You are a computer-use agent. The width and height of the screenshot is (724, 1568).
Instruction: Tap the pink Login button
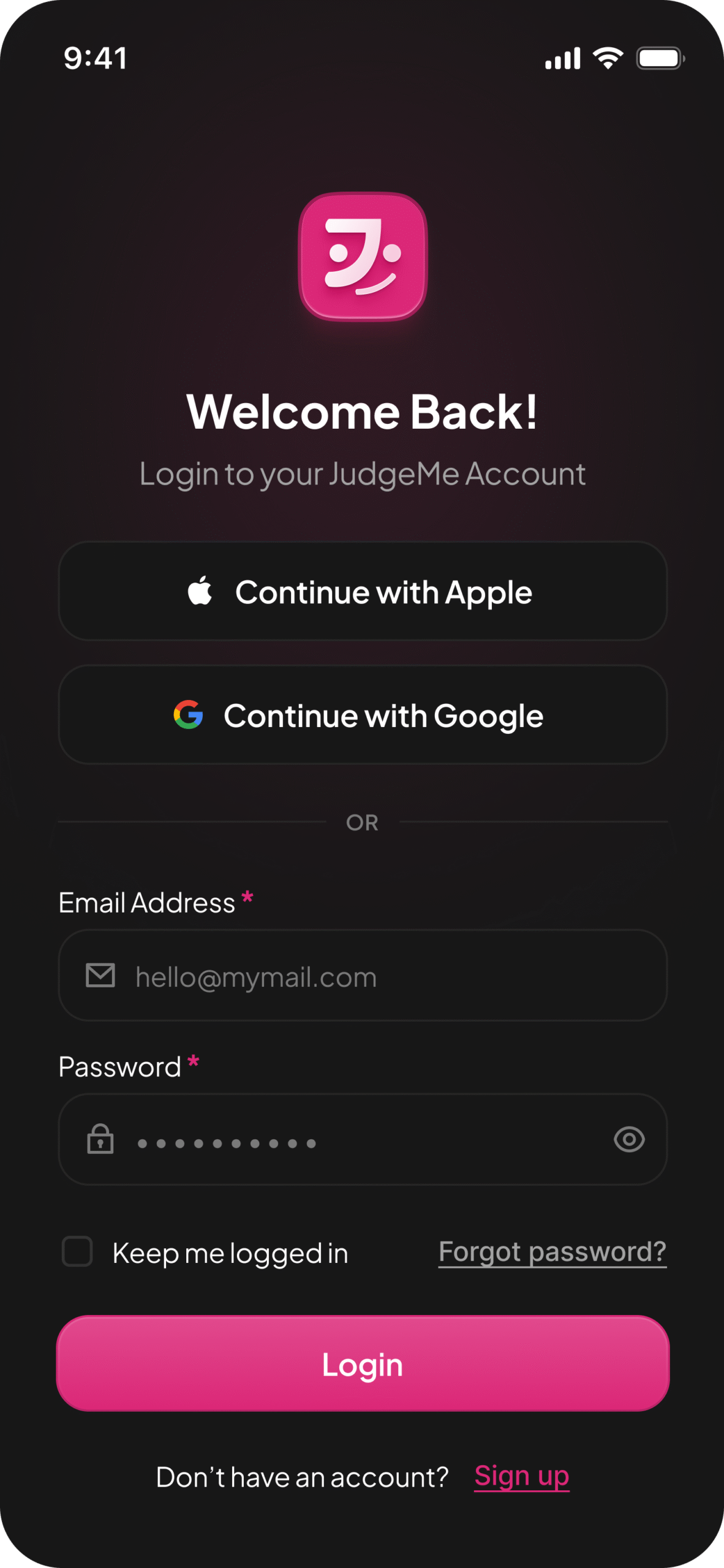point(362,1365)
